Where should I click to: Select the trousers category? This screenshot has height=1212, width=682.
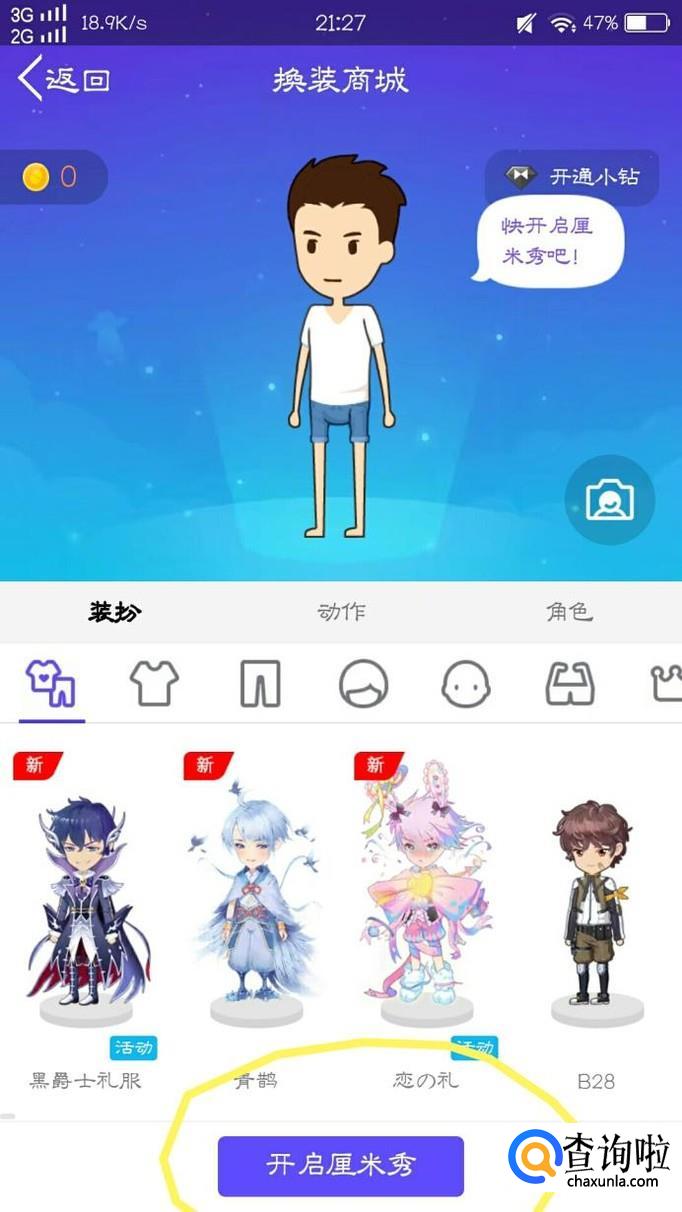click(x=260, y=685)
